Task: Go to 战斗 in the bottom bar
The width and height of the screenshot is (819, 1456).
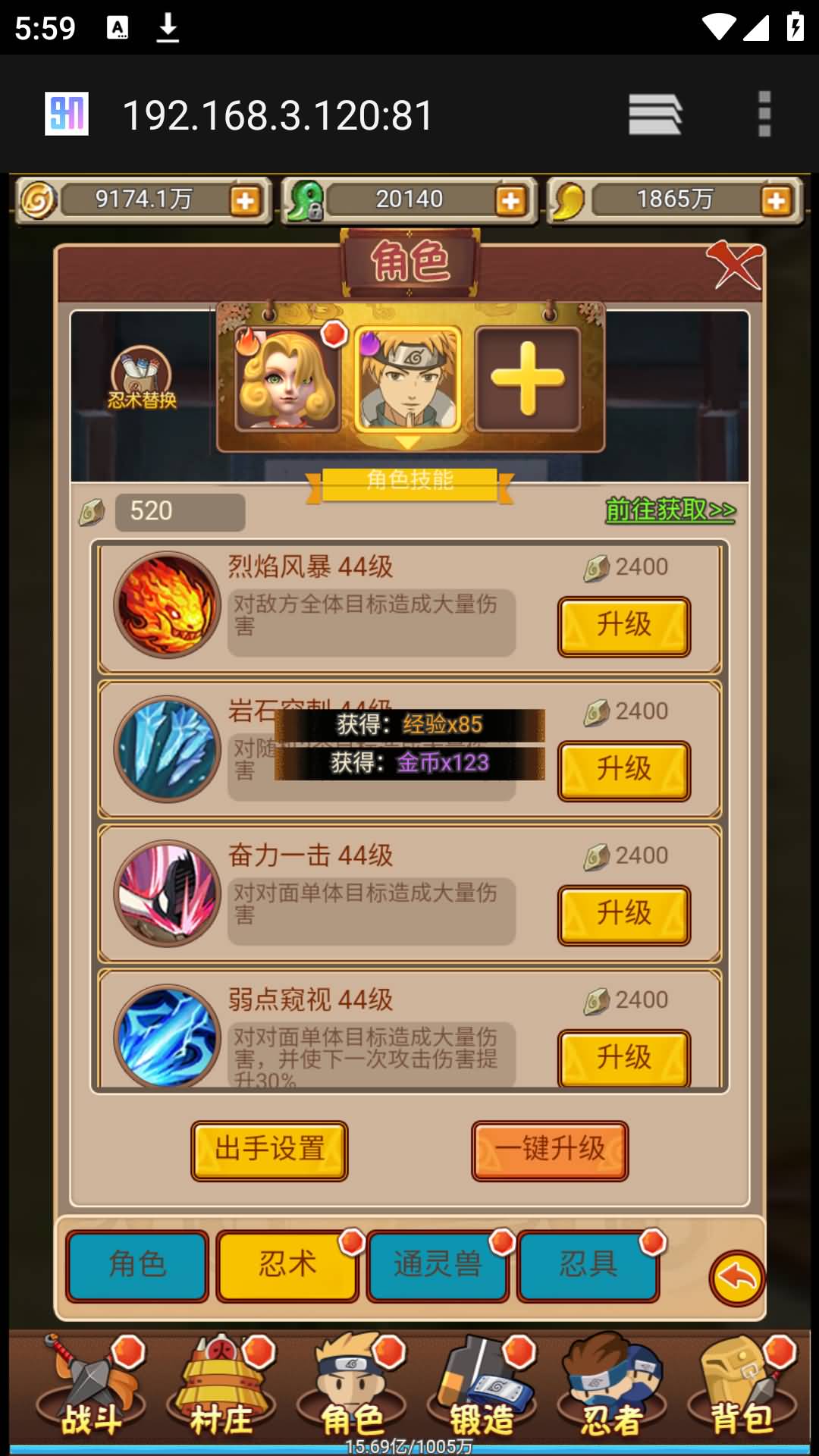Action: 91,1389
